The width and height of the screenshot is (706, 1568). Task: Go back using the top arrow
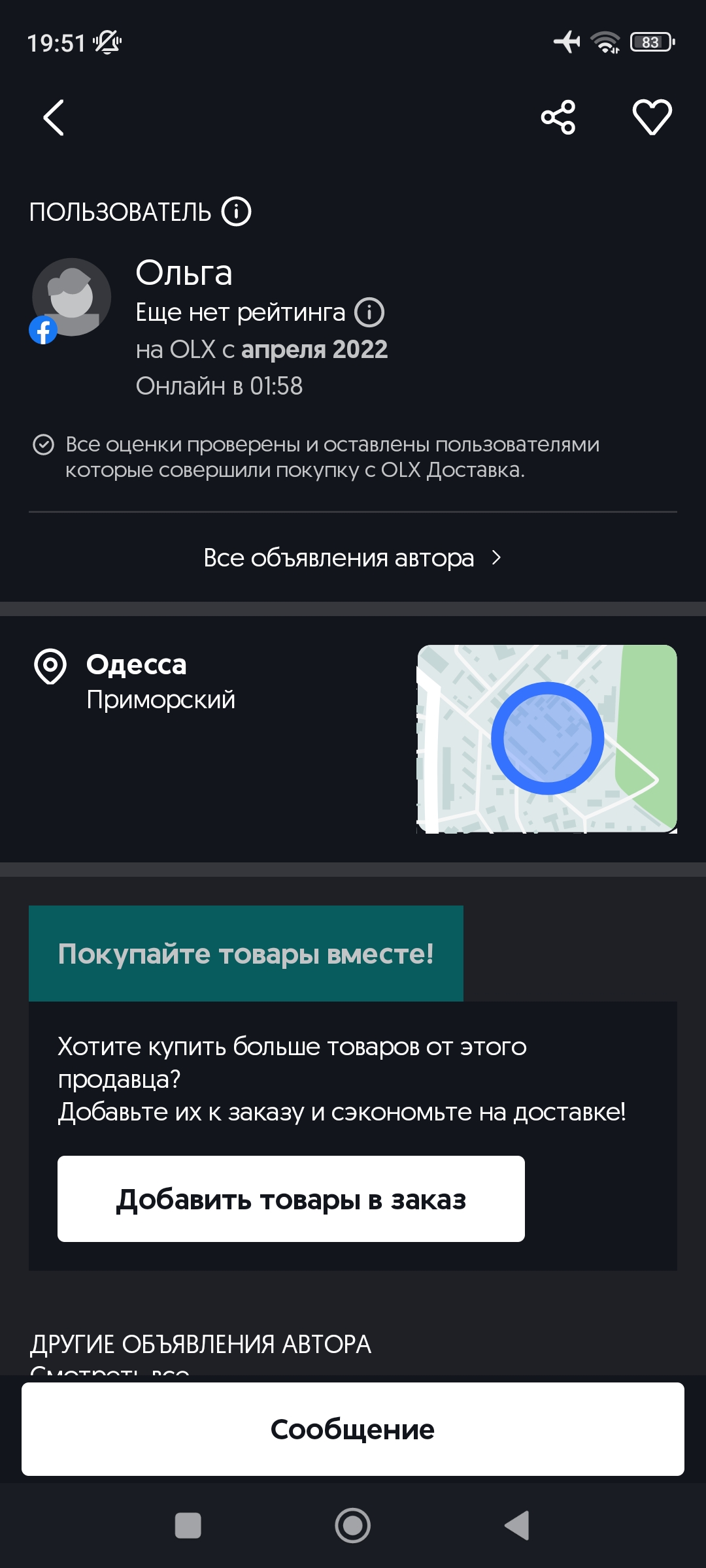click(54, 118)
